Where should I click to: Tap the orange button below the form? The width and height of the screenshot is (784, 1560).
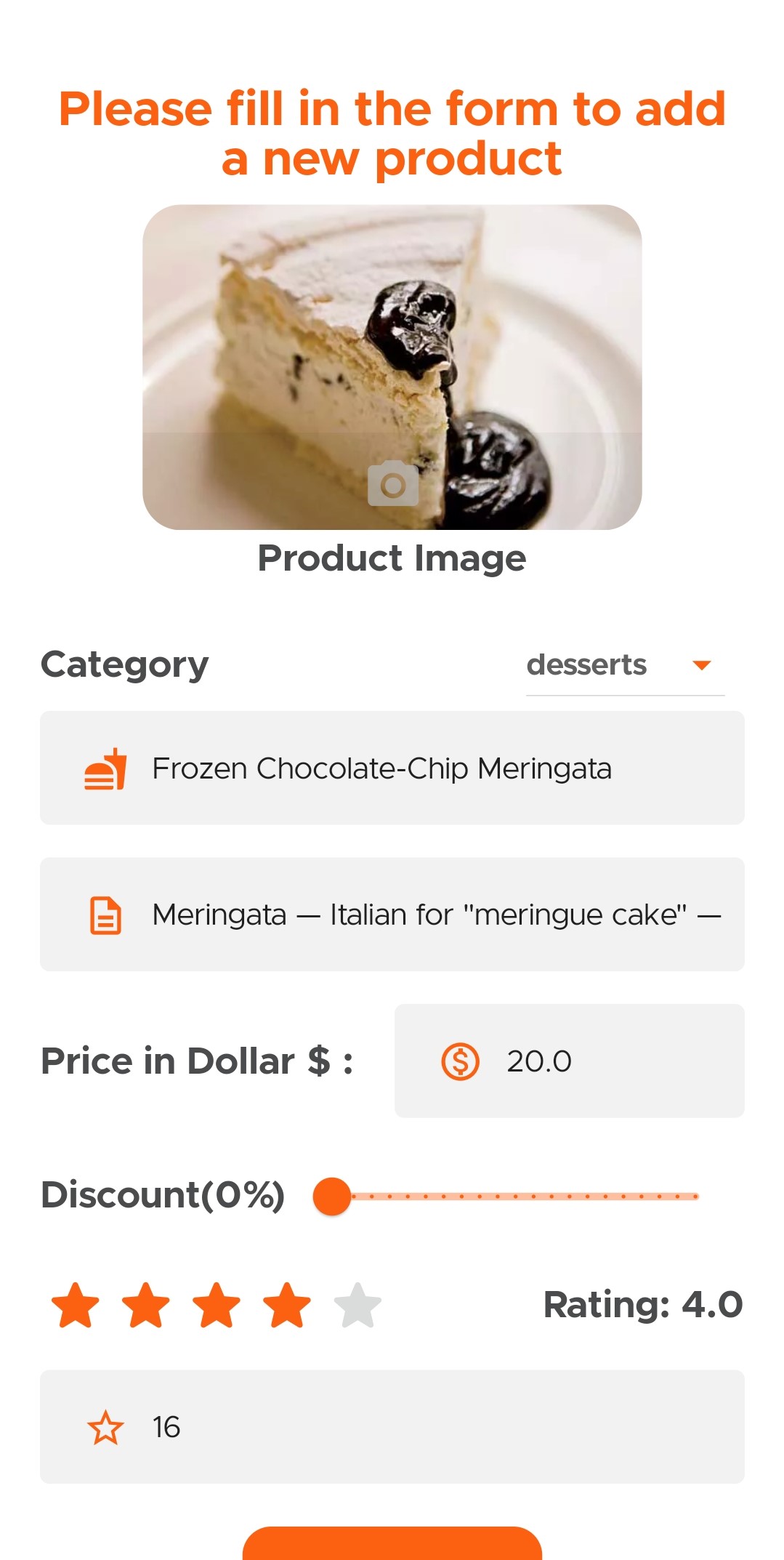(x=392, y=1544)
